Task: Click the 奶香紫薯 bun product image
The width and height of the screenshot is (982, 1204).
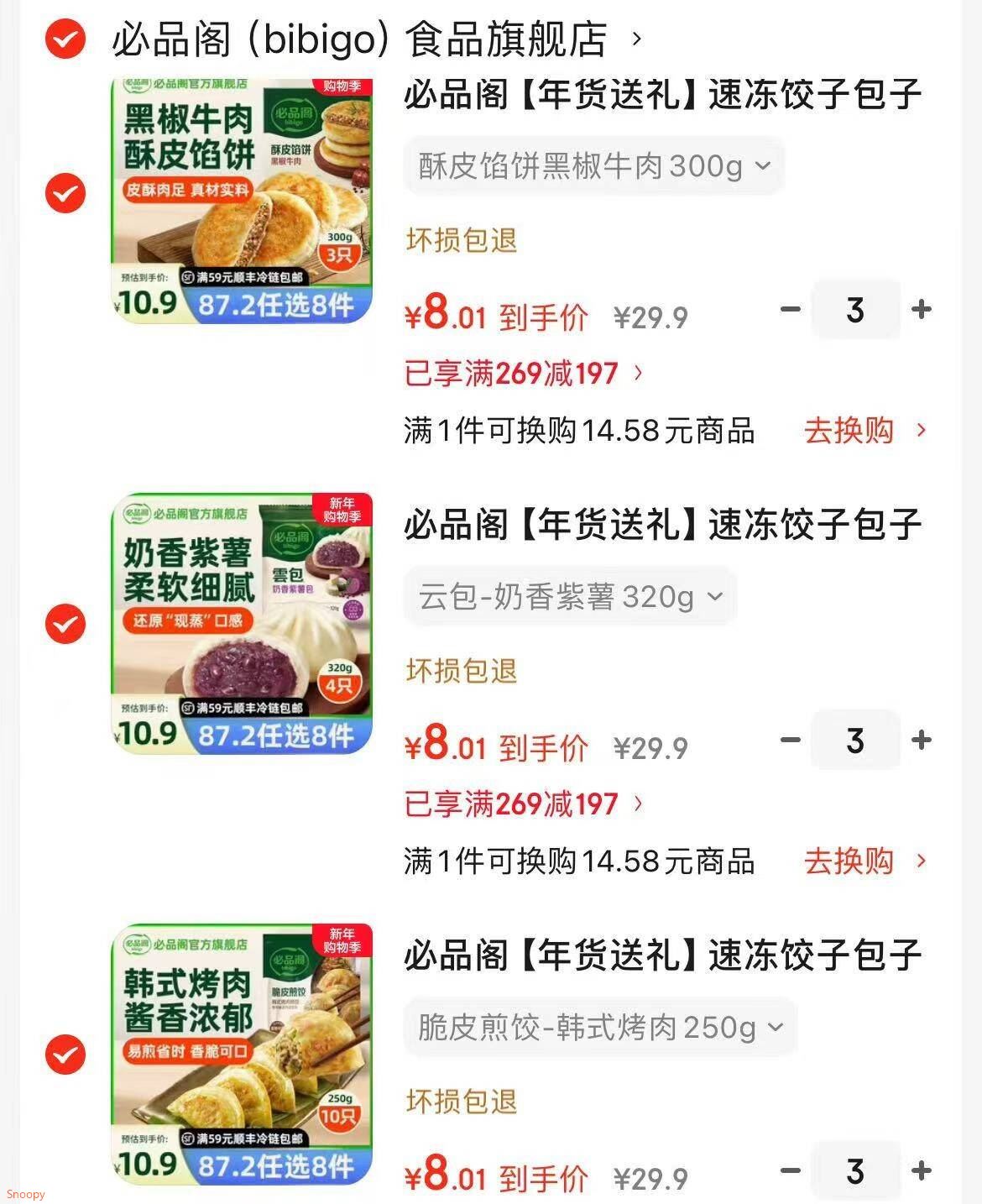Action: (x=243, y=630)
